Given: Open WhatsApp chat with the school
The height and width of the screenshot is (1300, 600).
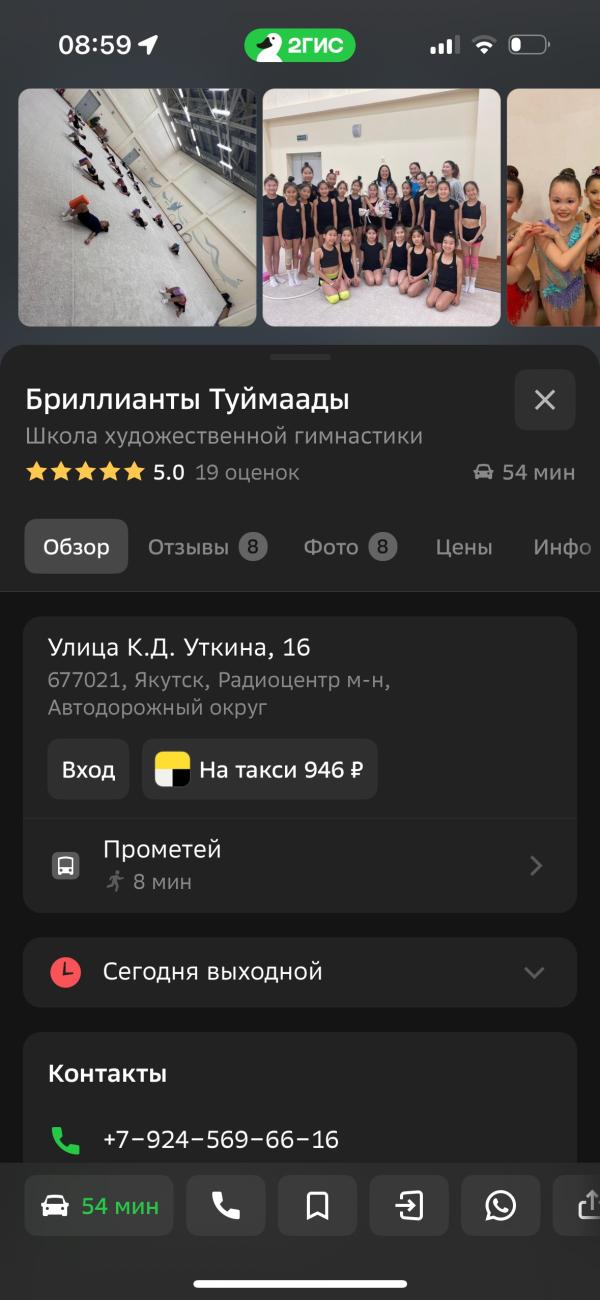Looking at the screenshot, I should pos(500,1206).
